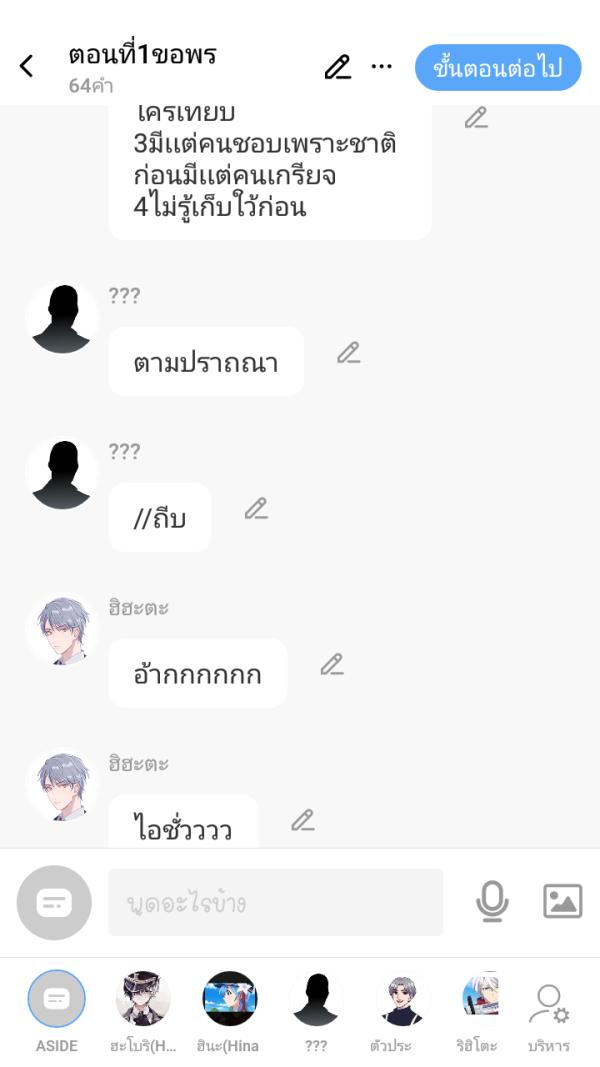Choose the ฮินะ(Hina character

(x=230, y=1000)
